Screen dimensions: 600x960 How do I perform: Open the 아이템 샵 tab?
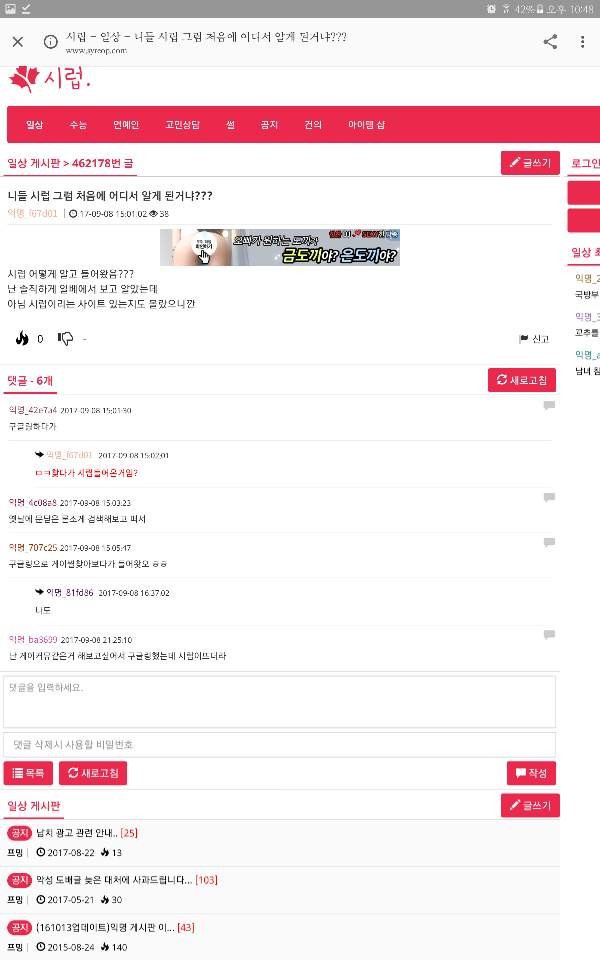point(366,125)
